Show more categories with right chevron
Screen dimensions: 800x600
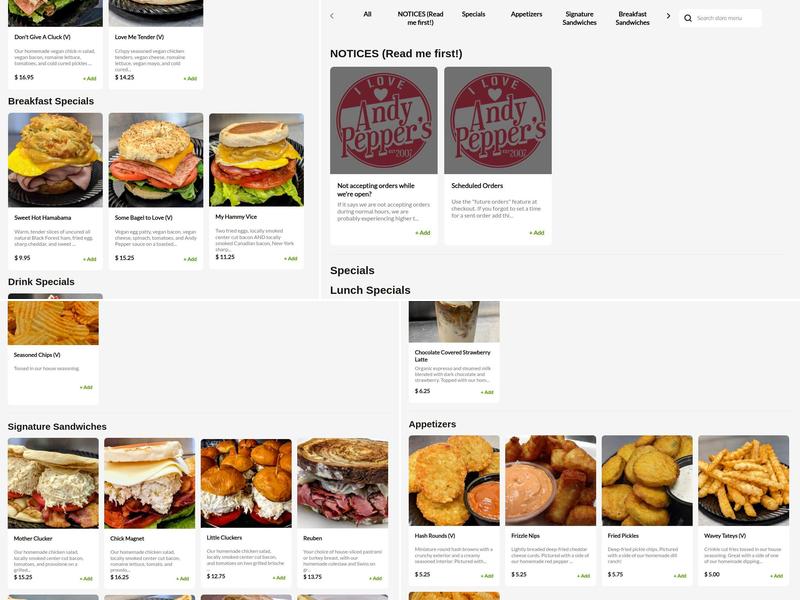(668, 15)
